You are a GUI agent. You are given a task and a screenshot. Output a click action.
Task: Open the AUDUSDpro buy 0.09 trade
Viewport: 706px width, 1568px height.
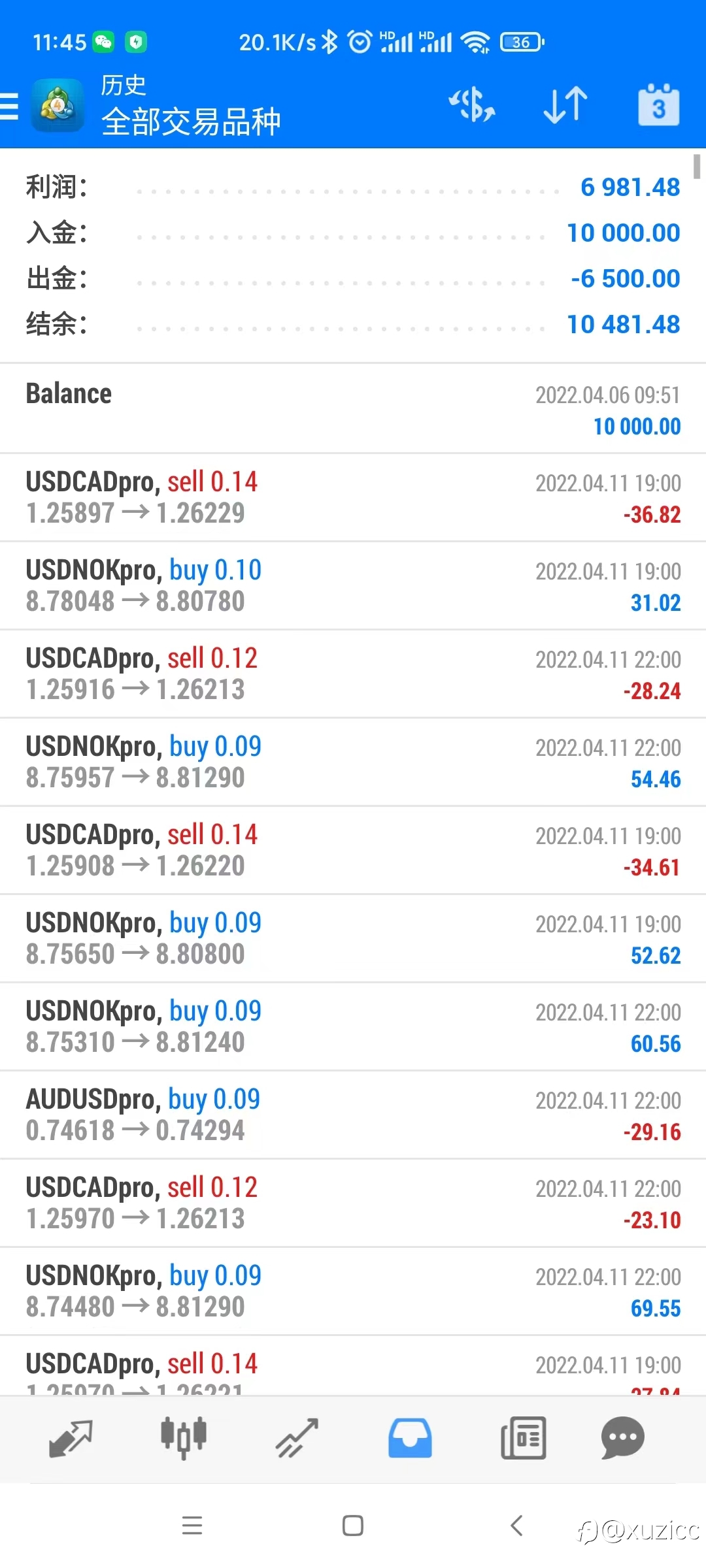pos(353,1115)
